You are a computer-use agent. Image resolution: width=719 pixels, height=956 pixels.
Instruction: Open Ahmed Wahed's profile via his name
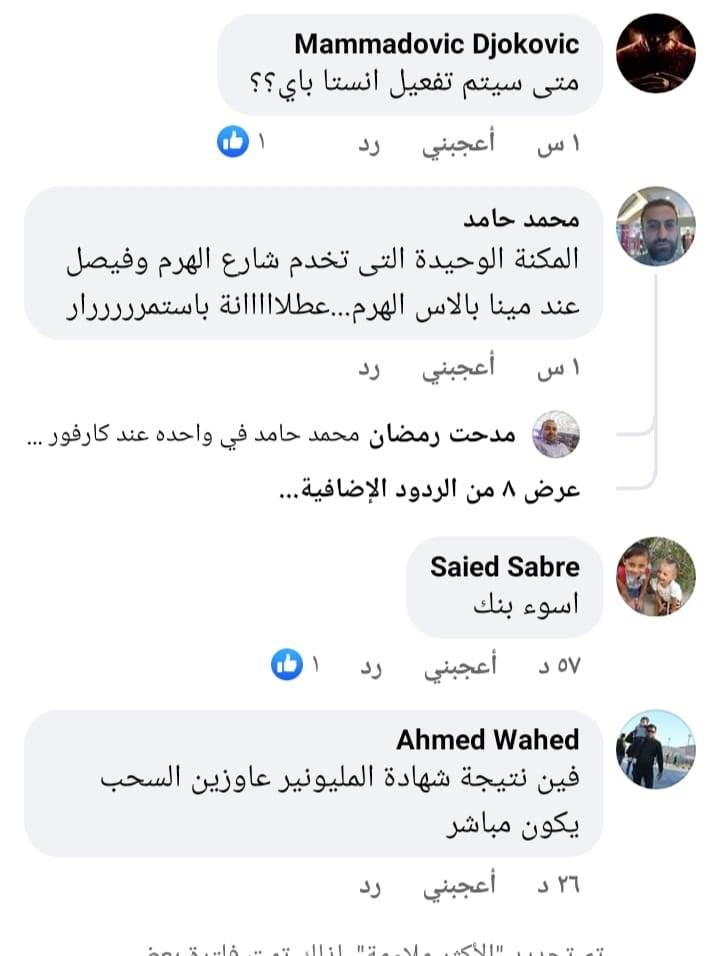488,740
